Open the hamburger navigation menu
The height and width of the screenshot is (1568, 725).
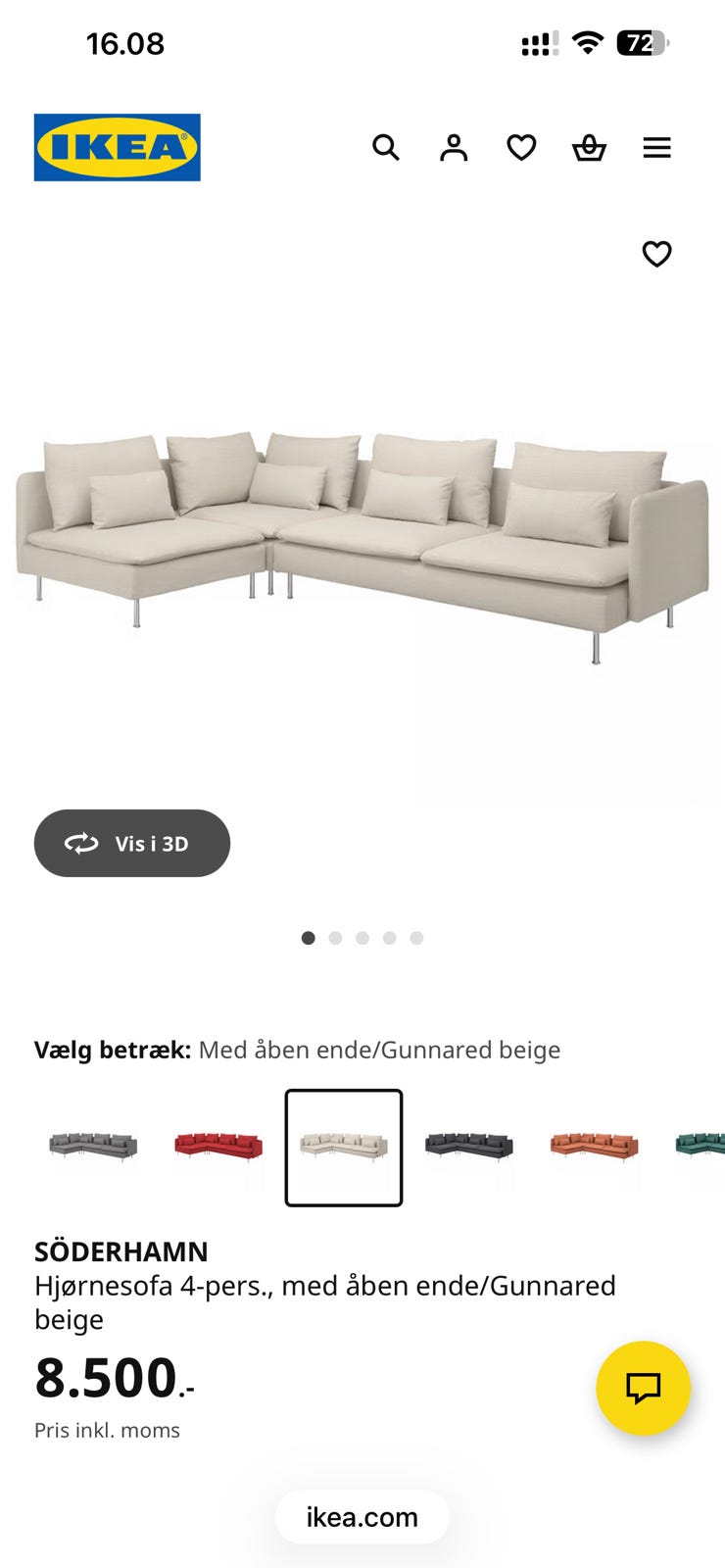tap(656, 147)
